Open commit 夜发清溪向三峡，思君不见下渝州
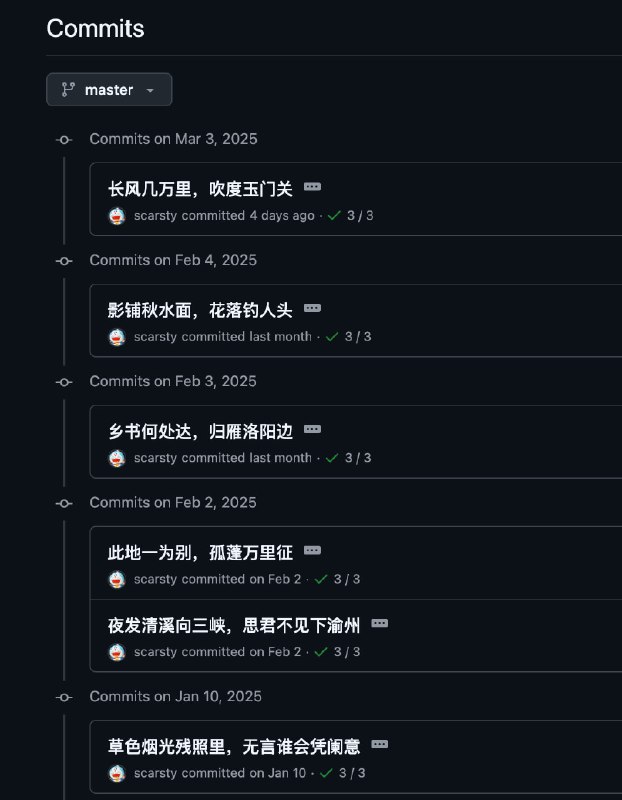Viewport: 622px width, 800px height. point(233,625)
